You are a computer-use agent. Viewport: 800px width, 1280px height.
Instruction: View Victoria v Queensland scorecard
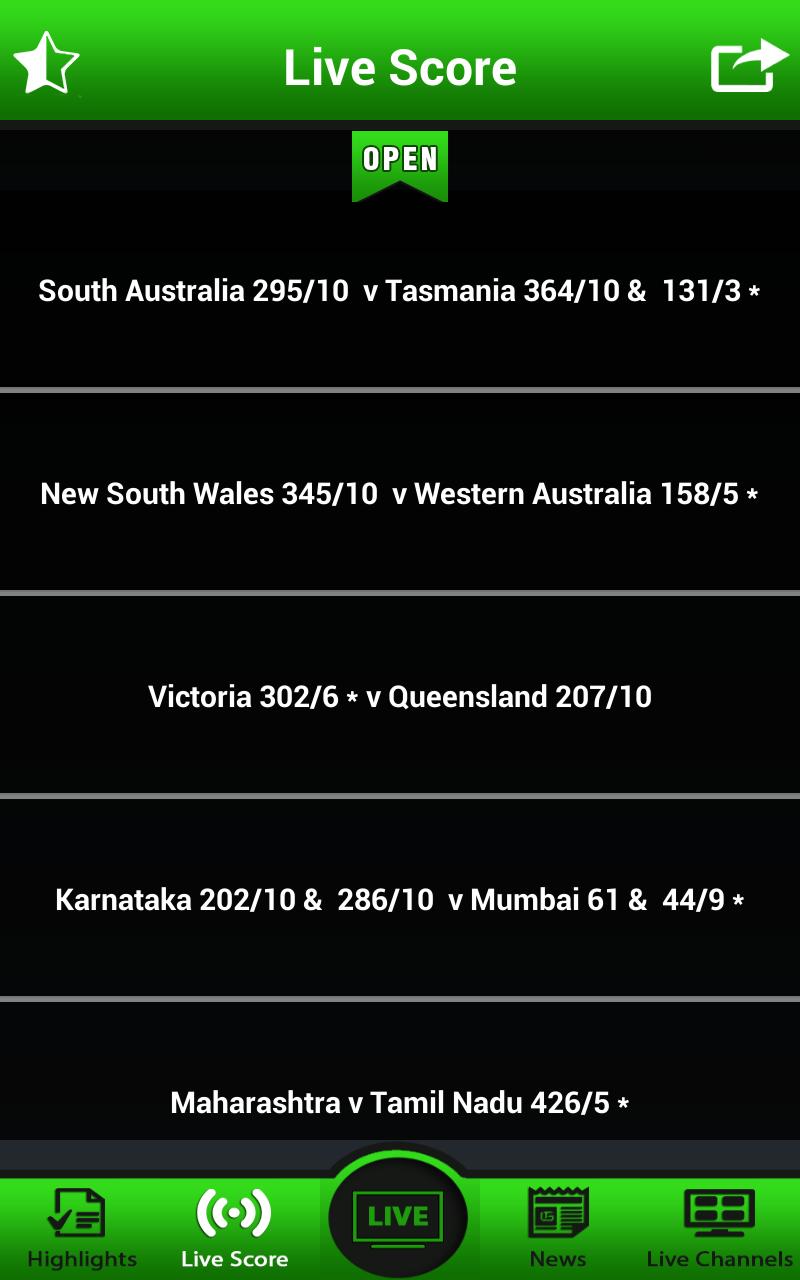(400, 697)
